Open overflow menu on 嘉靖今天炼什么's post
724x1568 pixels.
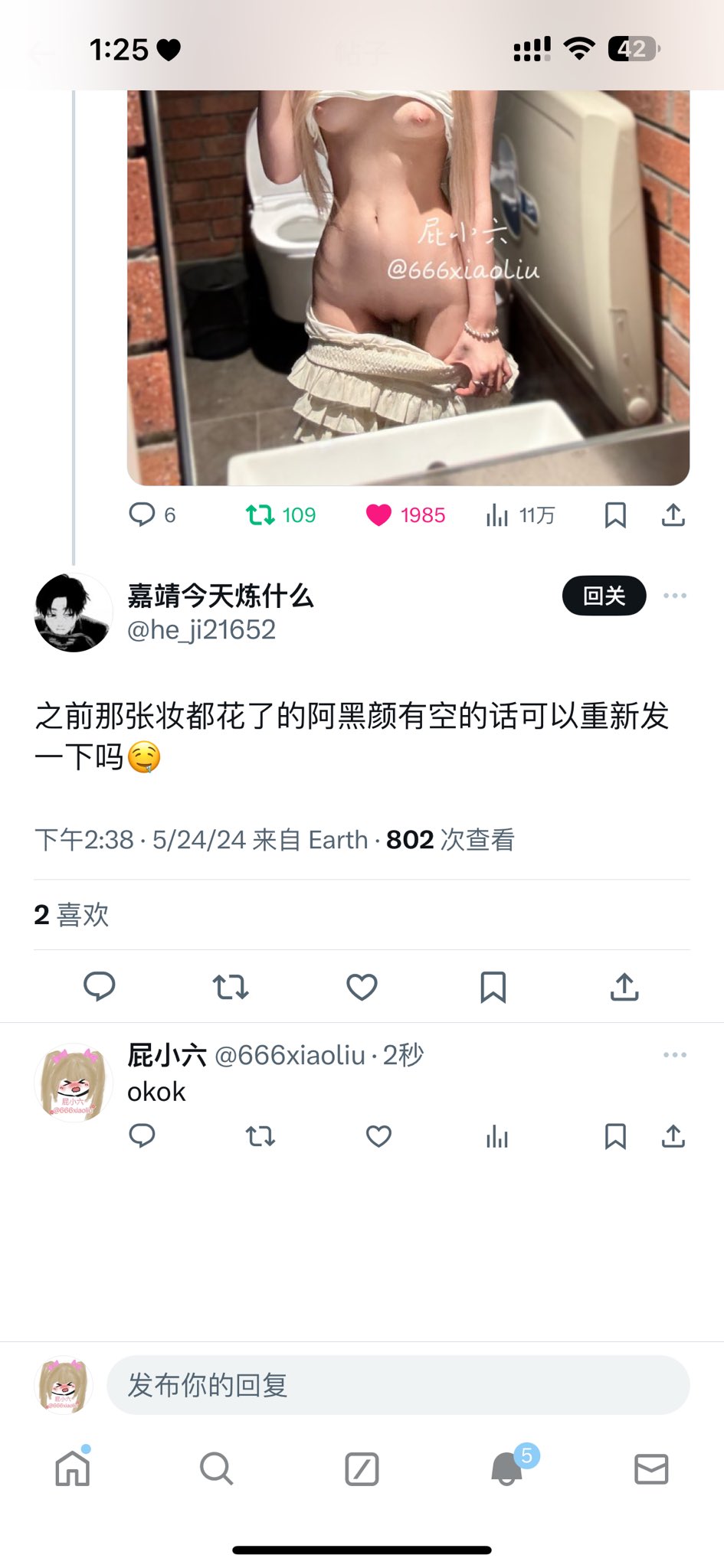click(674, 596)
